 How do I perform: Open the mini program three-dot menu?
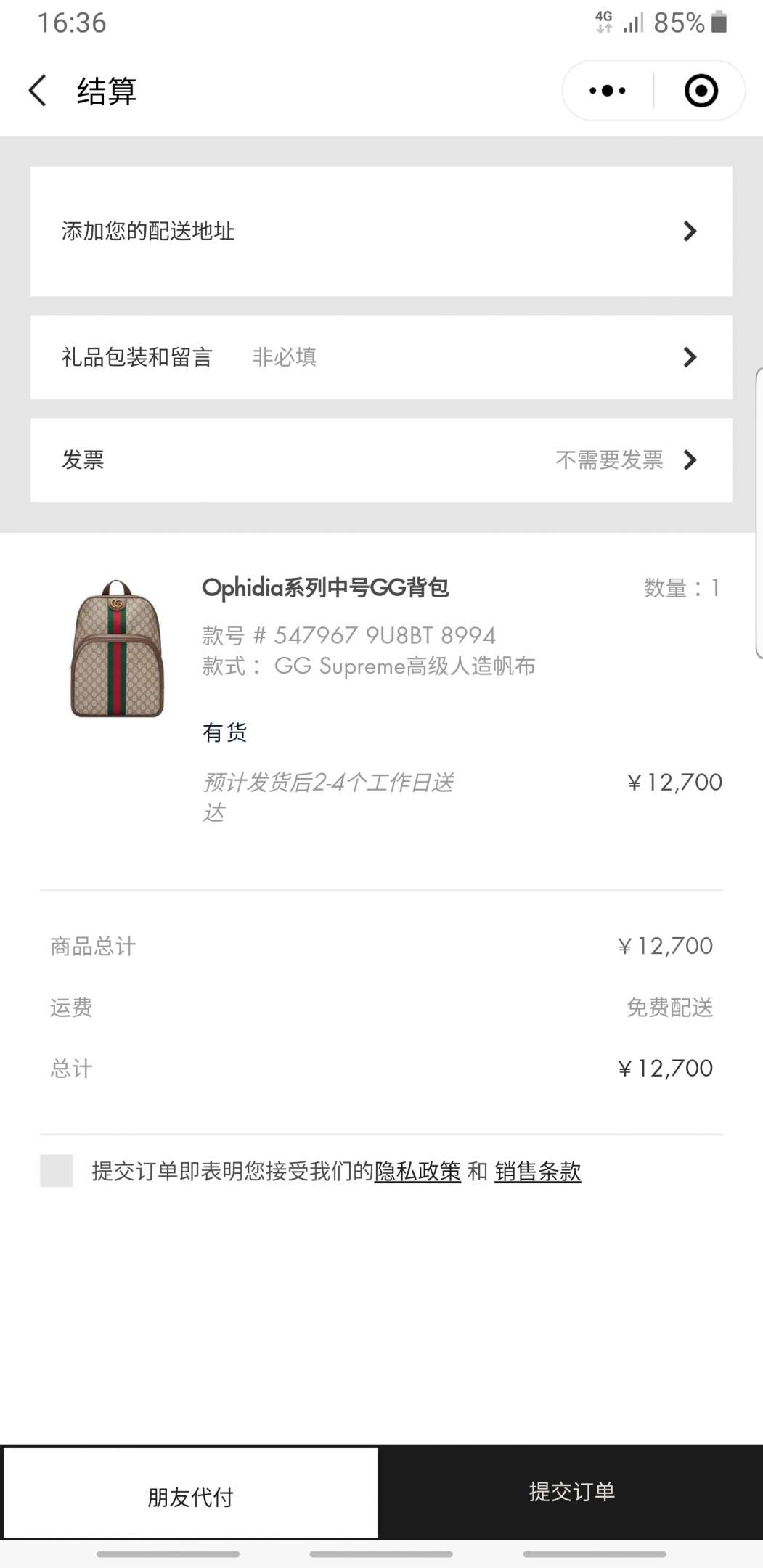coord(608,91)
